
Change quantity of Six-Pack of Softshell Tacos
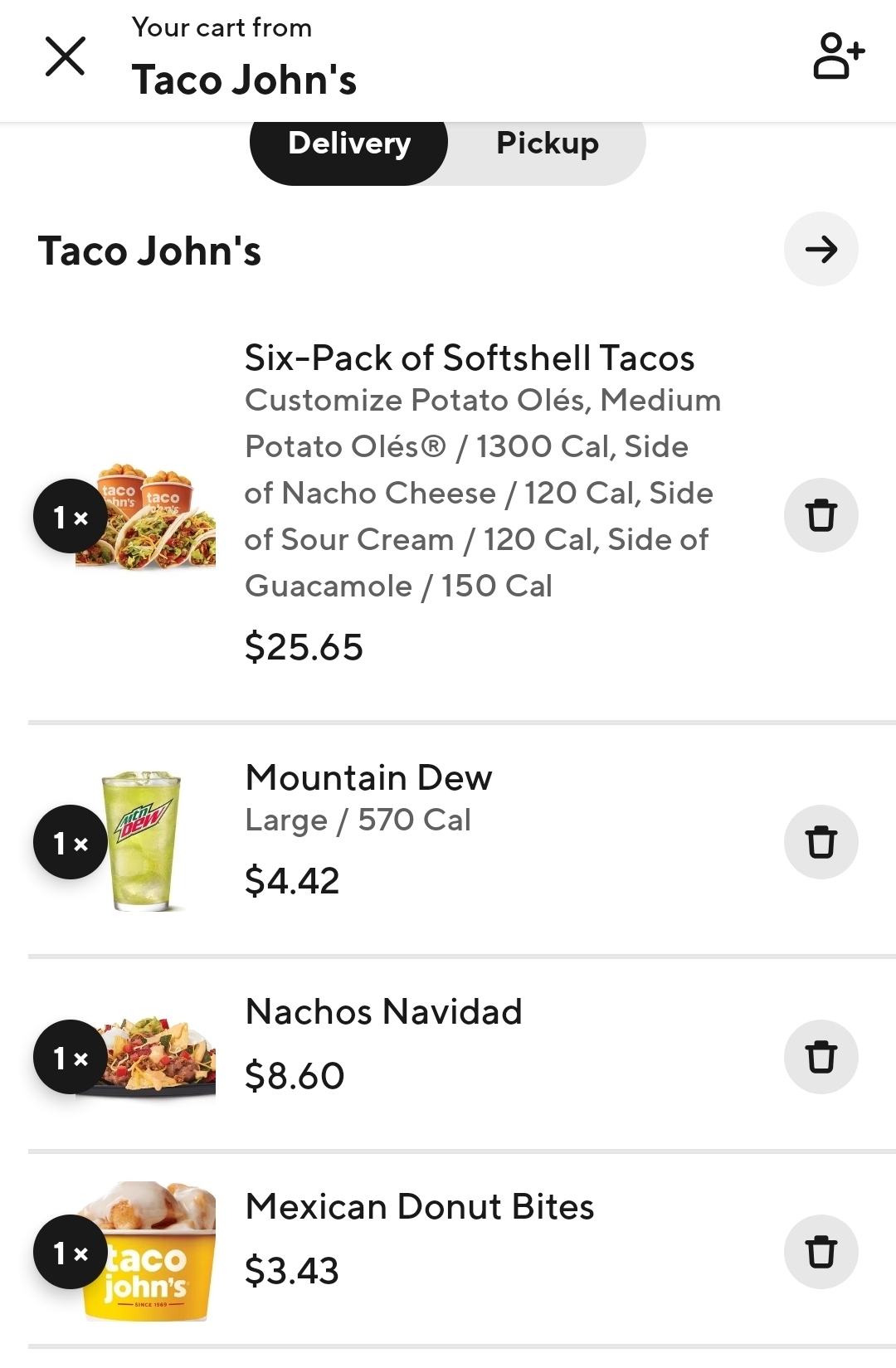pyautogui.click(x=71, y=516)
